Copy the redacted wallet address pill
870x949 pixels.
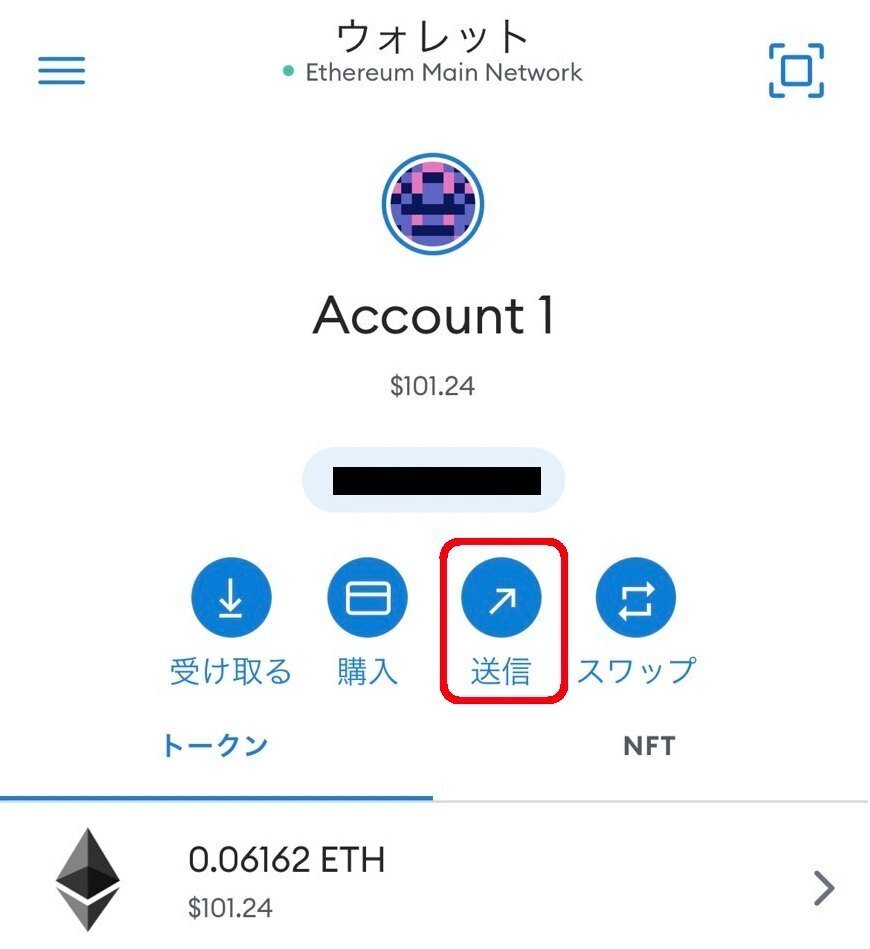click(434, 481)
